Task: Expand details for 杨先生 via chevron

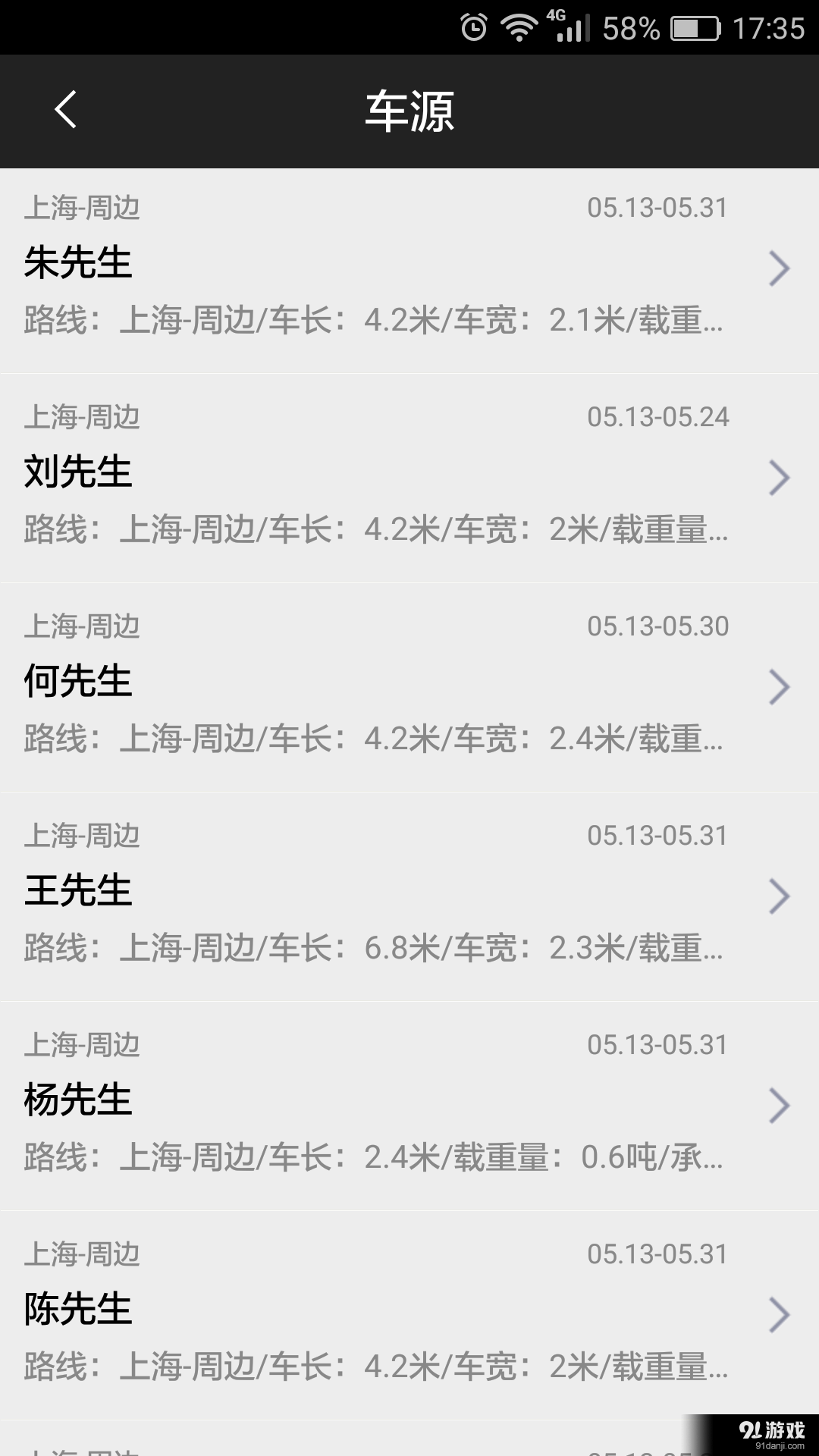Action: (780, 1107)
